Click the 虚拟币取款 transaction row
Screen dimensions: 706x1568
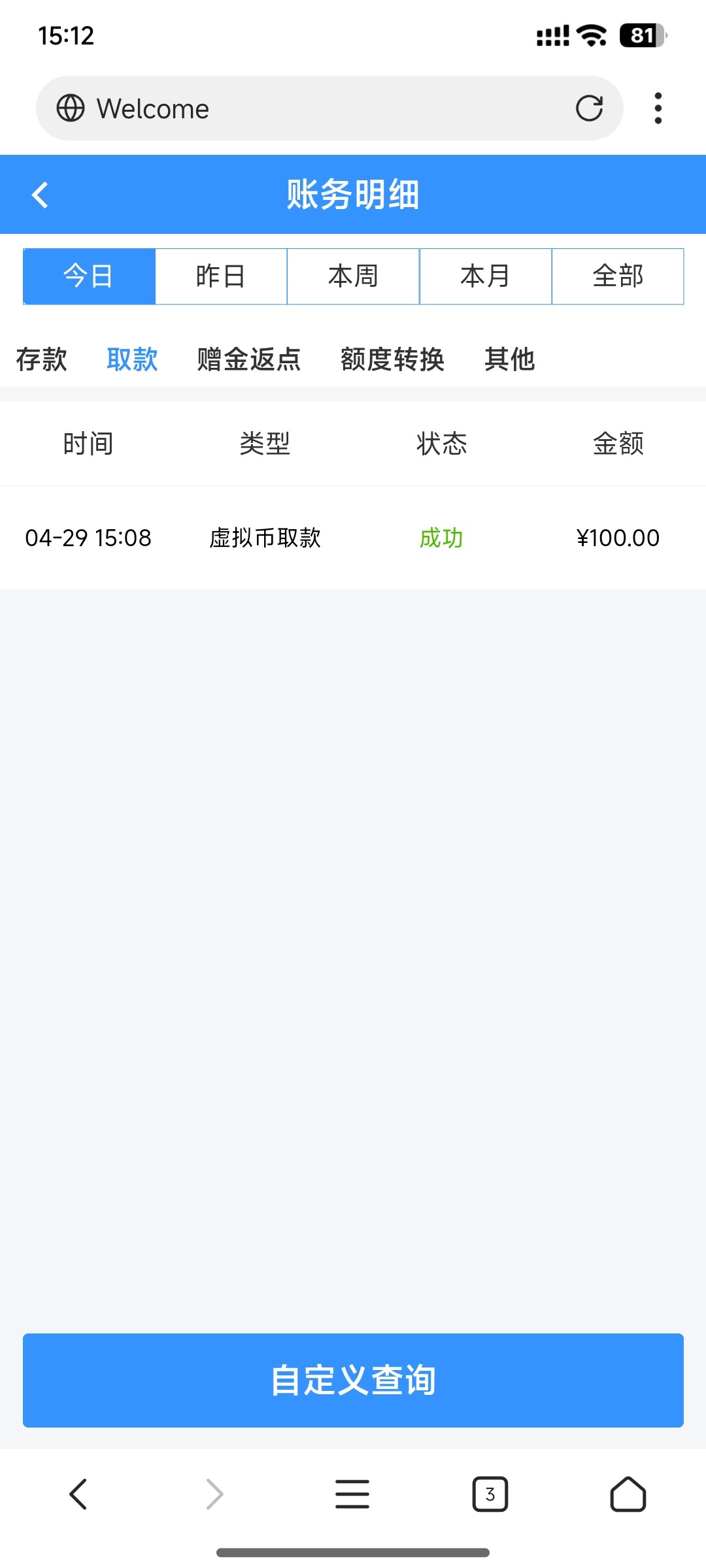(x=264, y=538)
